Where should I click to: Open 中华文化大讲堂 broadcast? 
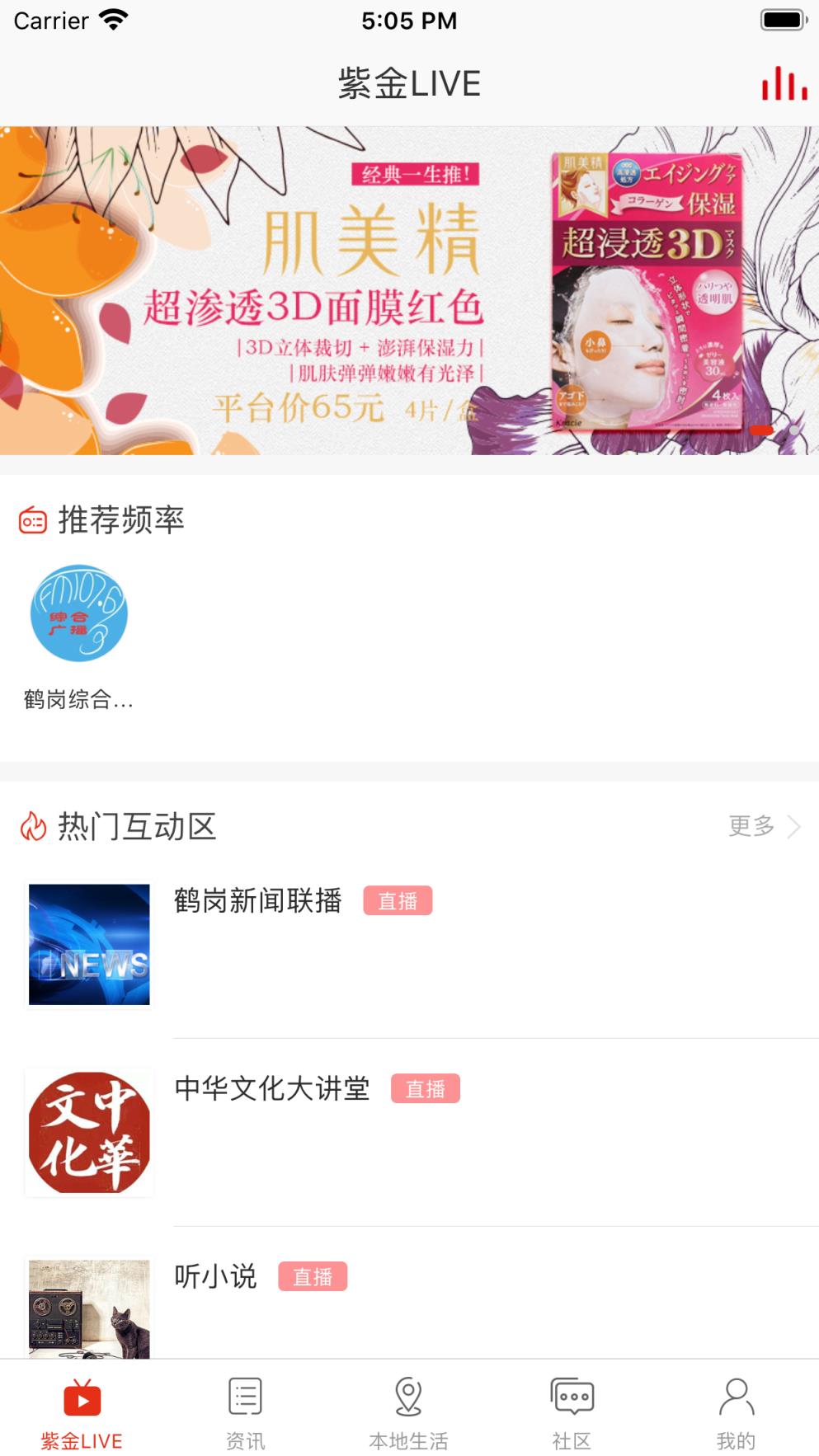(x=272, y=1088)
